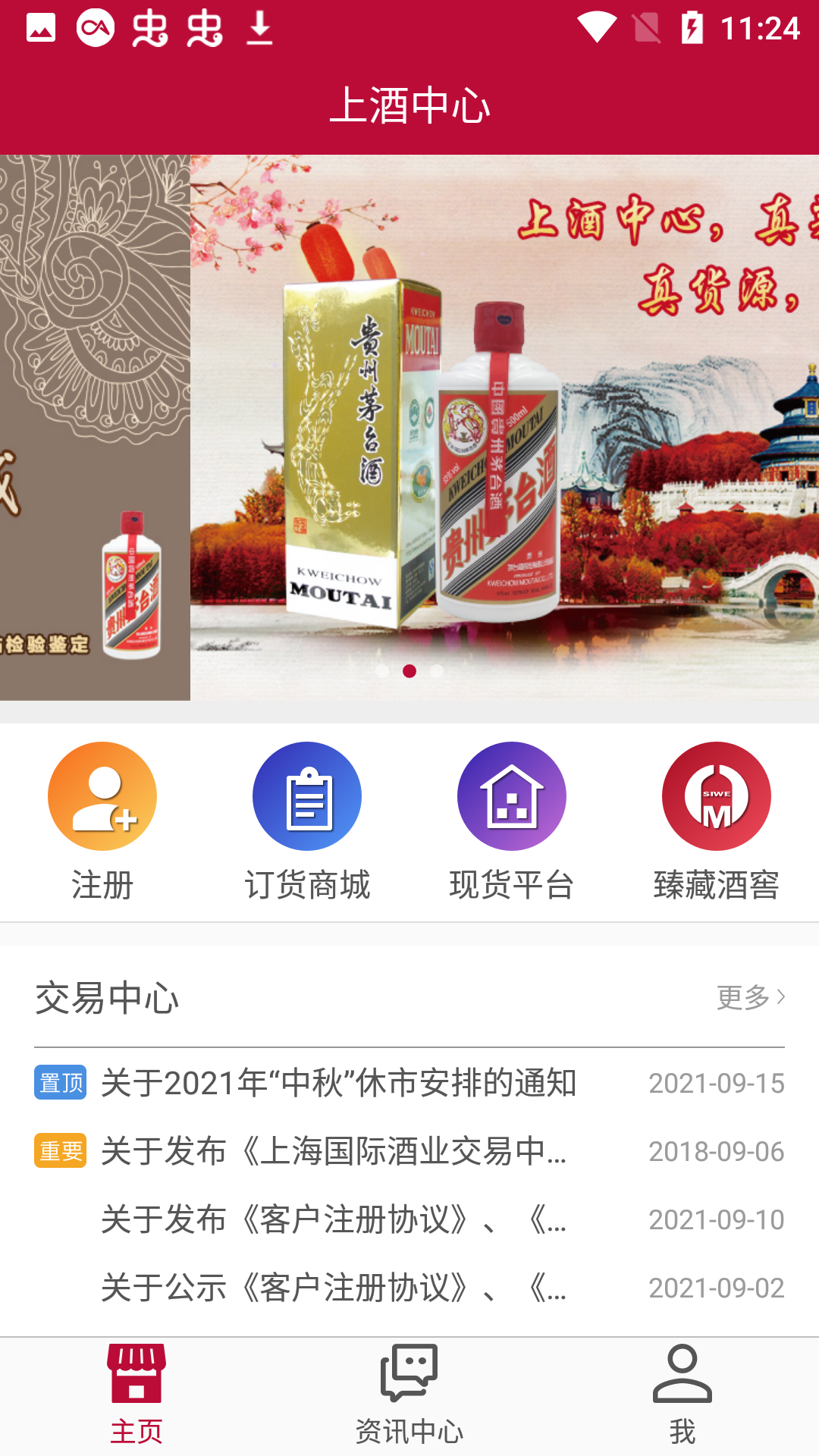
Task: Switch to the 资讯中心 tab
Action: tap(409, 1395)
